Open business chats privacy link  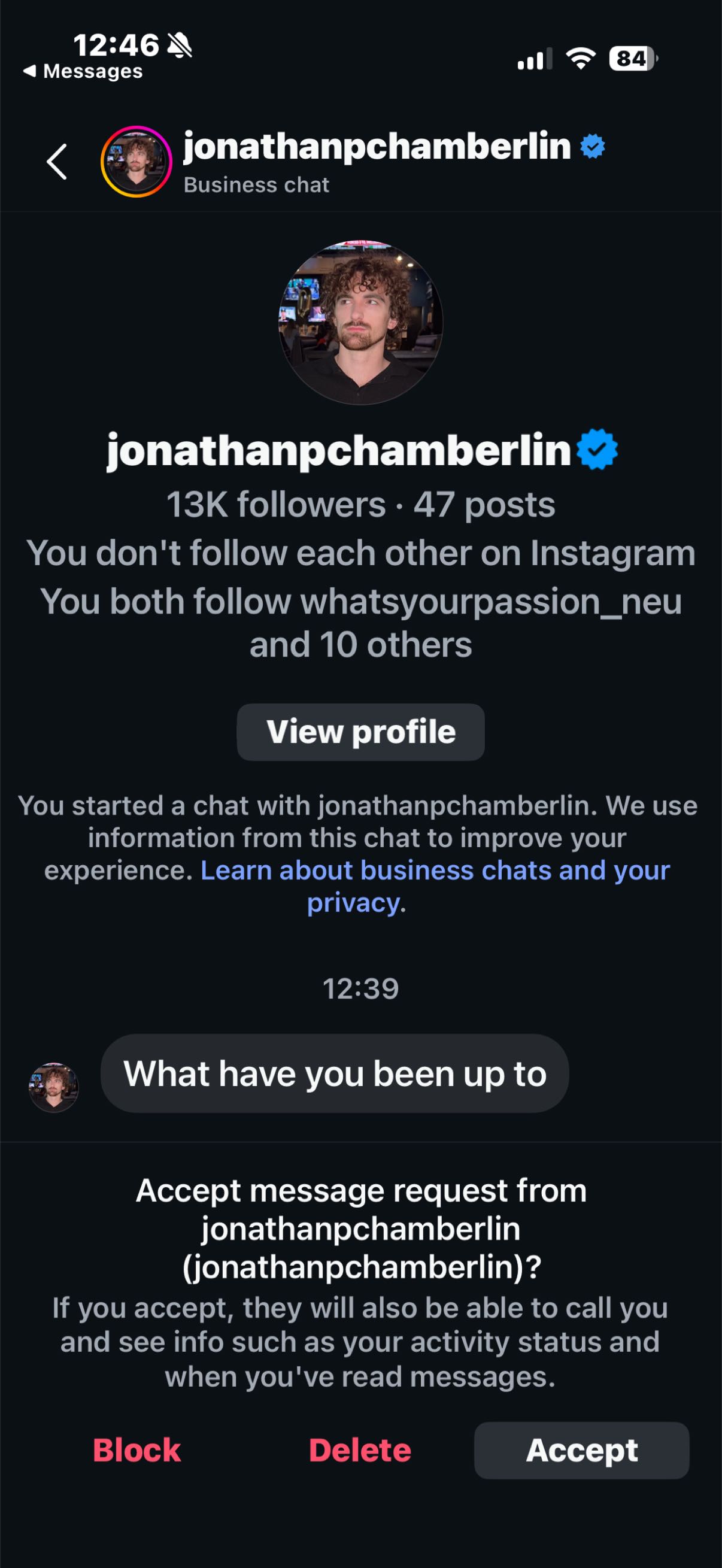coord(435,872)
